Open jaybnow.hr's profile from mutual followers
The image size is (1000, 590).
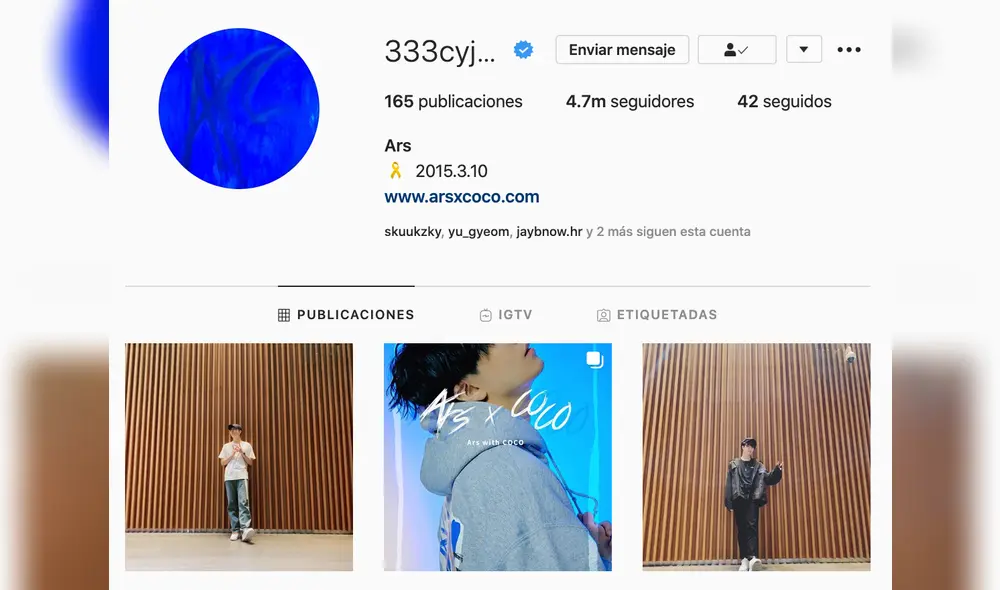coord(549,232)
